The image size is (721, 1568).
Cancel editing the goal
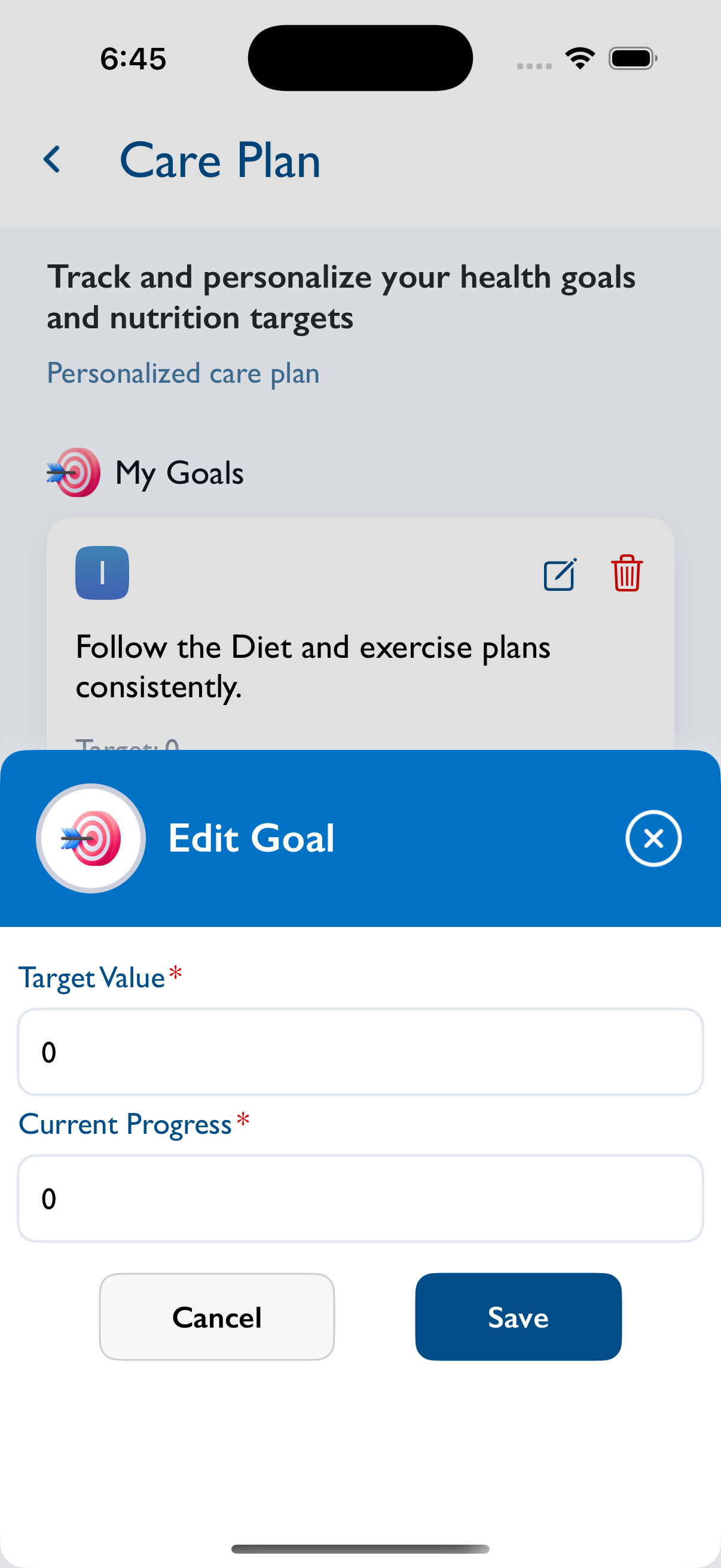pos(216,1317)
